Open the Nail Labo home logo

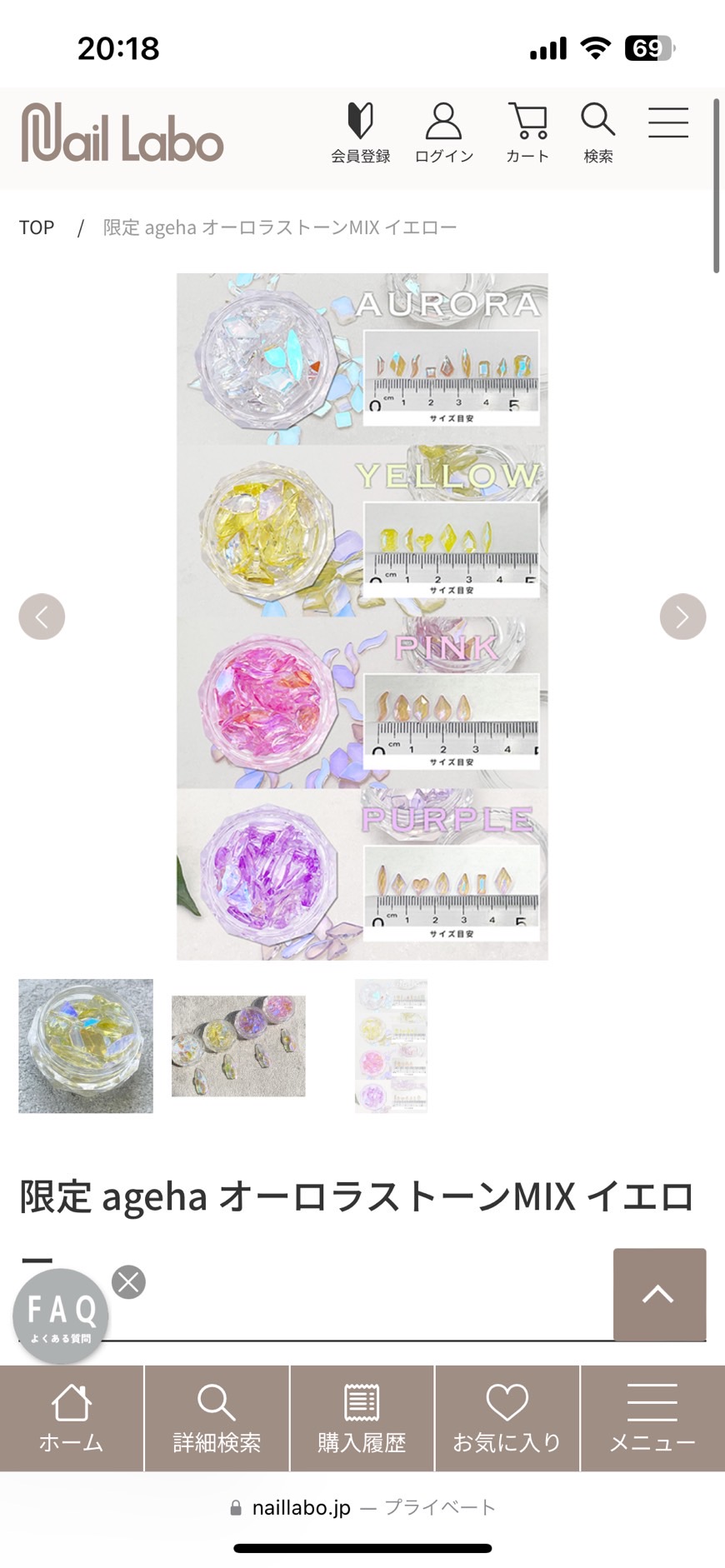coord(122,133)
